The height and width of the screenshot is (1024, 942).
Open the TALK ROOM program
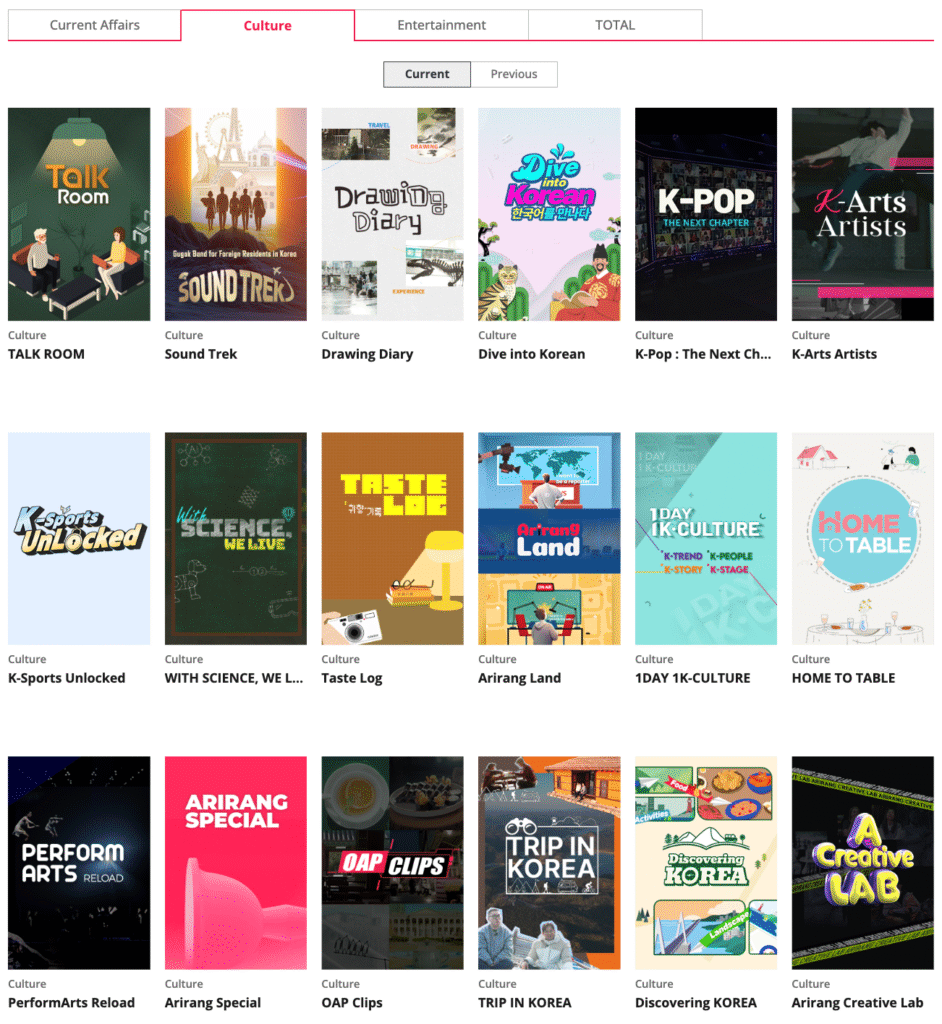79,214
